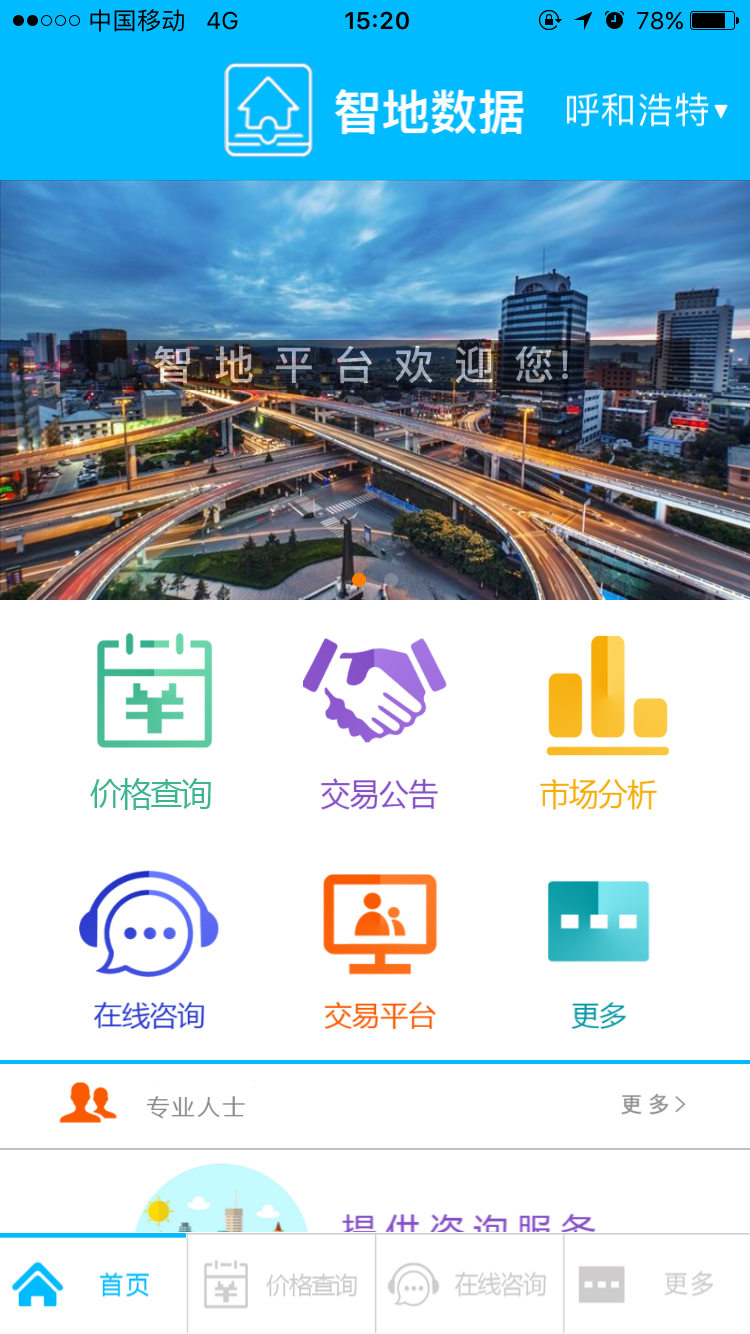Switch to the 首页 tab

coord(93,1284)
